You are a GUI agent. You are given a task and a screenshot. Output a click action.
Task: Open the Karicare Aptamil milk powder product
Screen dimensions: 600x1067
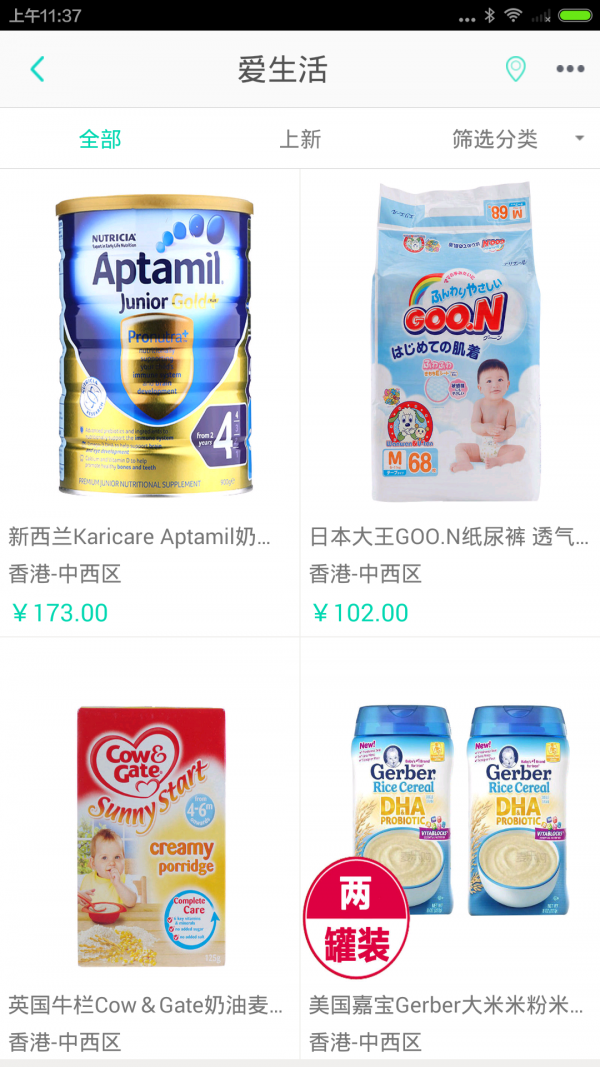(x=150, y=400)
